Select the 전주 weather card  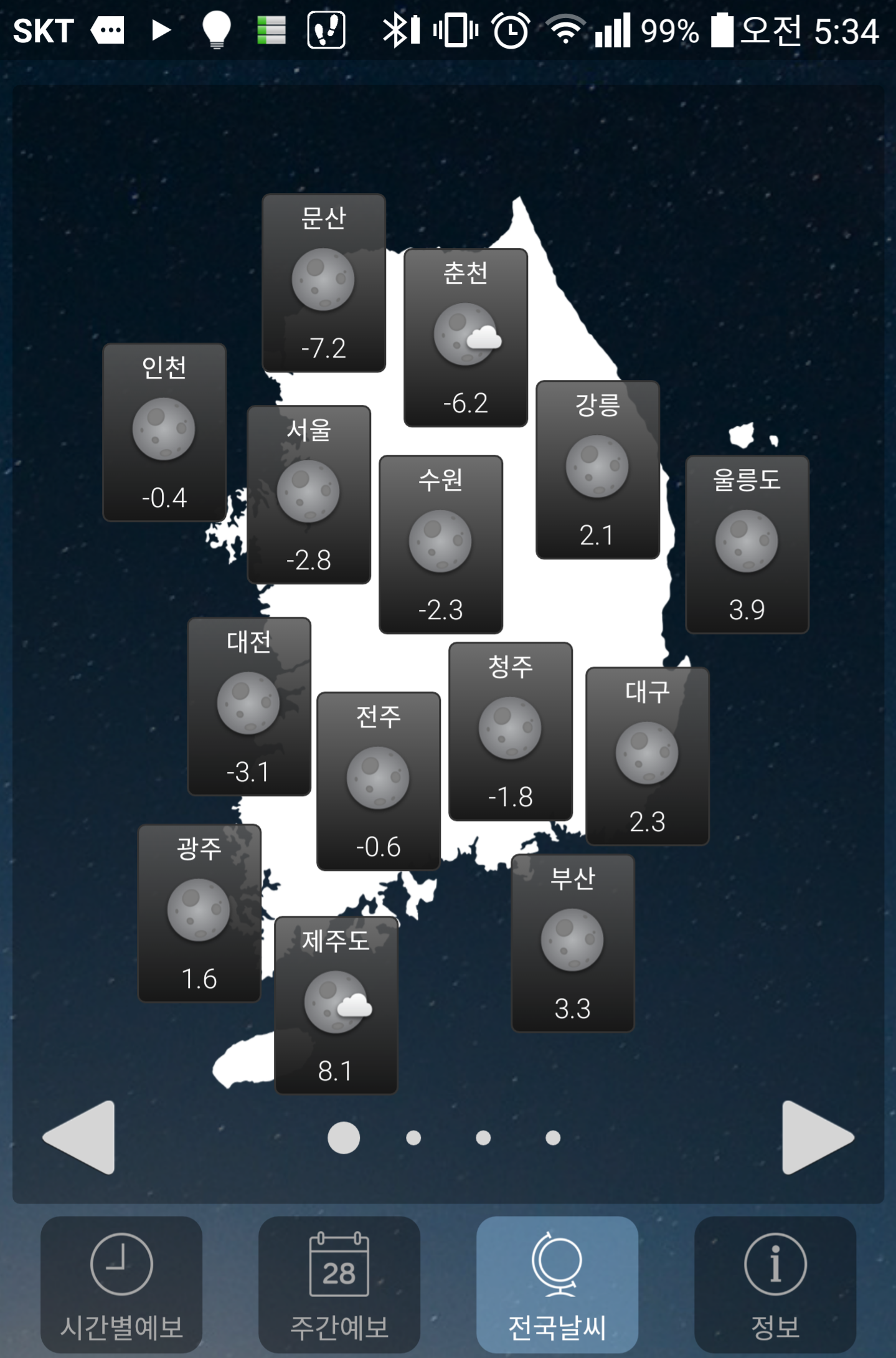click(x=379, y=781)
